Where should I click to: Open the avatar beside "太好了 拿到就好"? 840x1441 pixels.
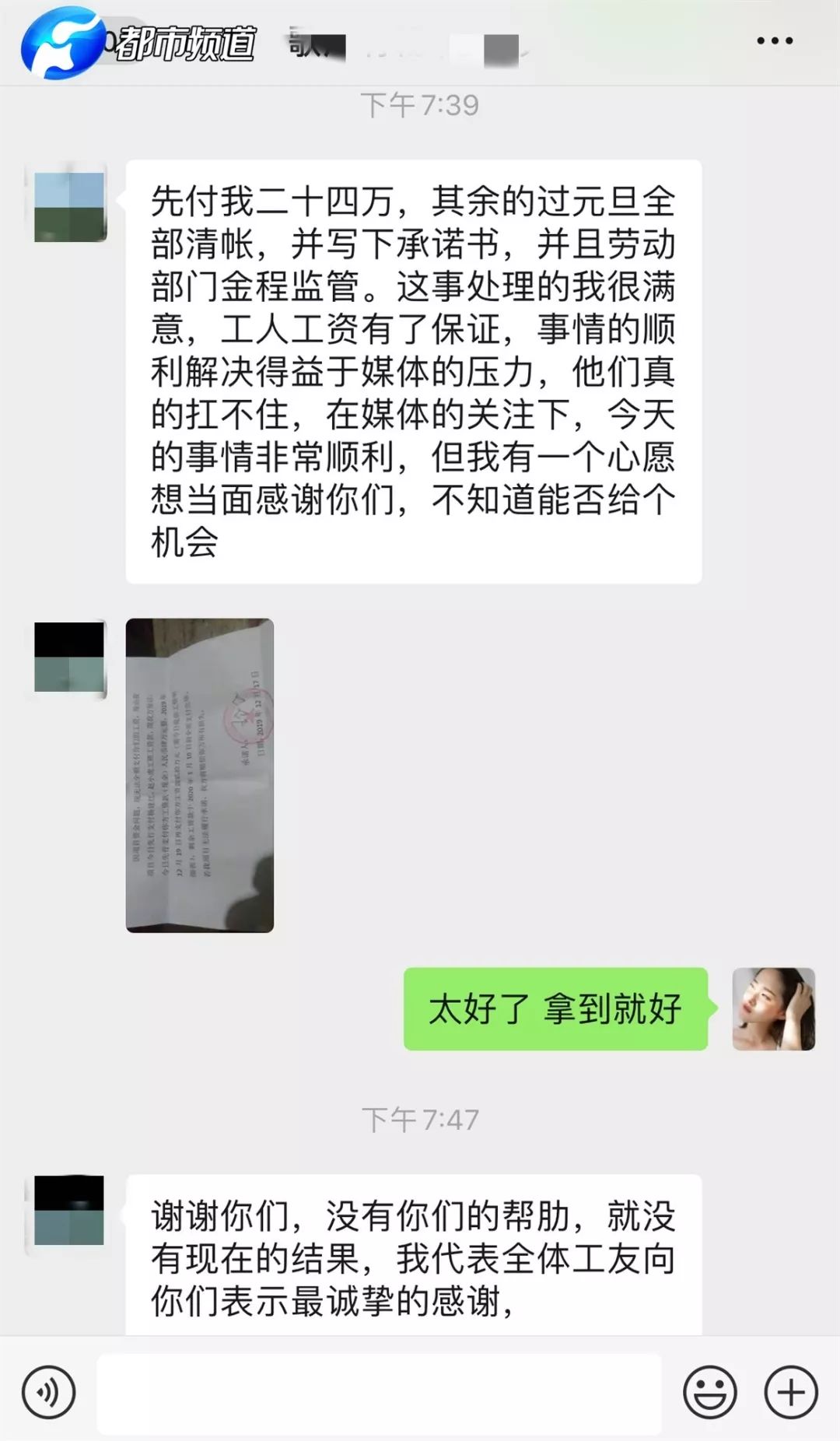(773, 1008)
